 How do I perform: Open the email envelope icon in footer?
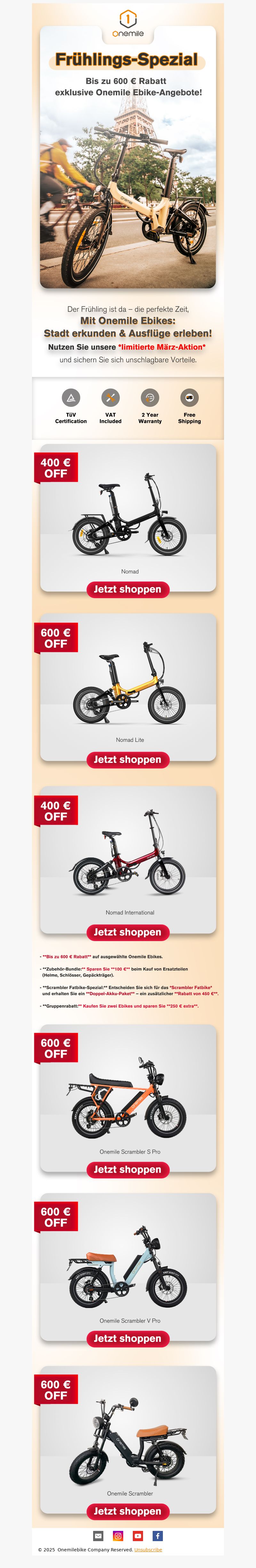98,1536
